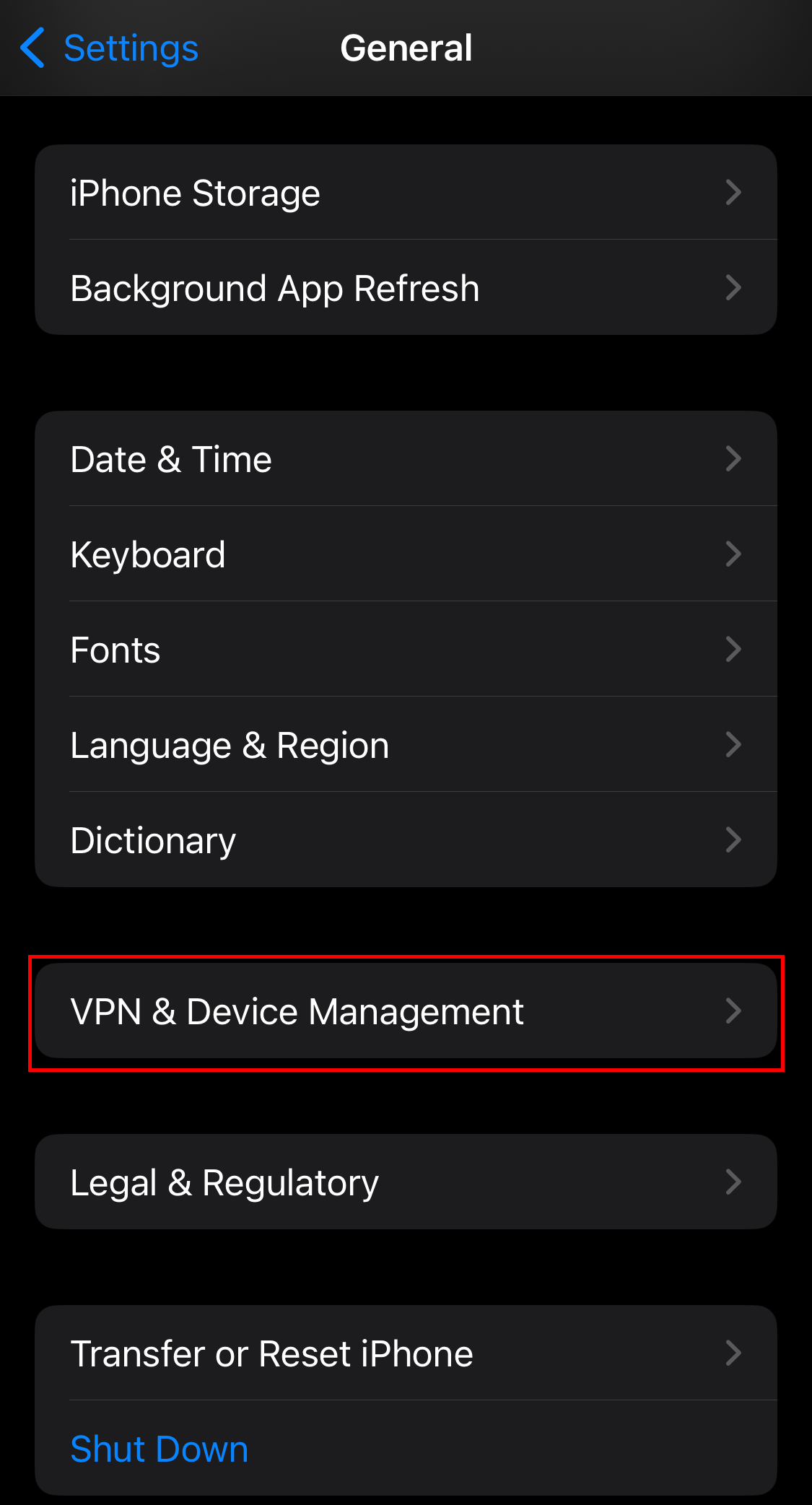Open Transfer or Reset iPhone
This screenshot has height=1505, width=812.
[406, 1353]
